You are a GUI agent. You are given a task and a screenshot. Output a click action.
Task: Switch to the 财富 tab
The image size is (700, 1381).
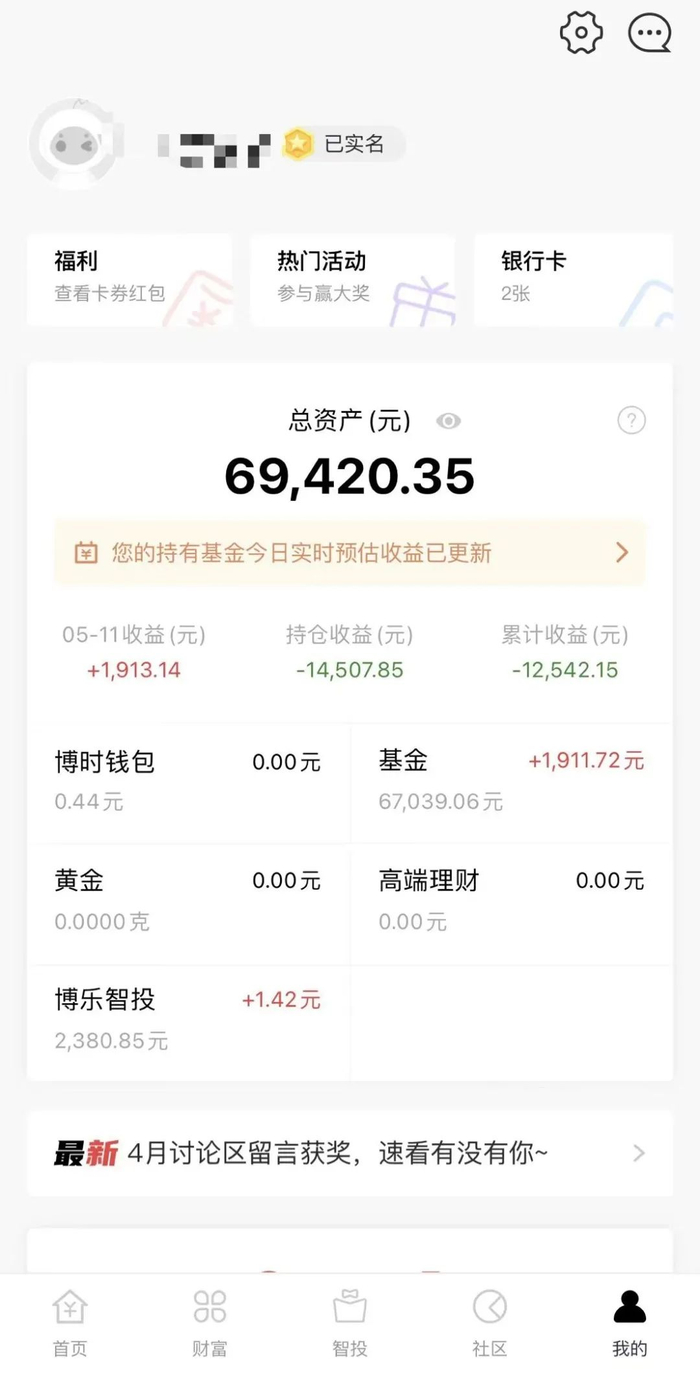tap(210, 1323)
